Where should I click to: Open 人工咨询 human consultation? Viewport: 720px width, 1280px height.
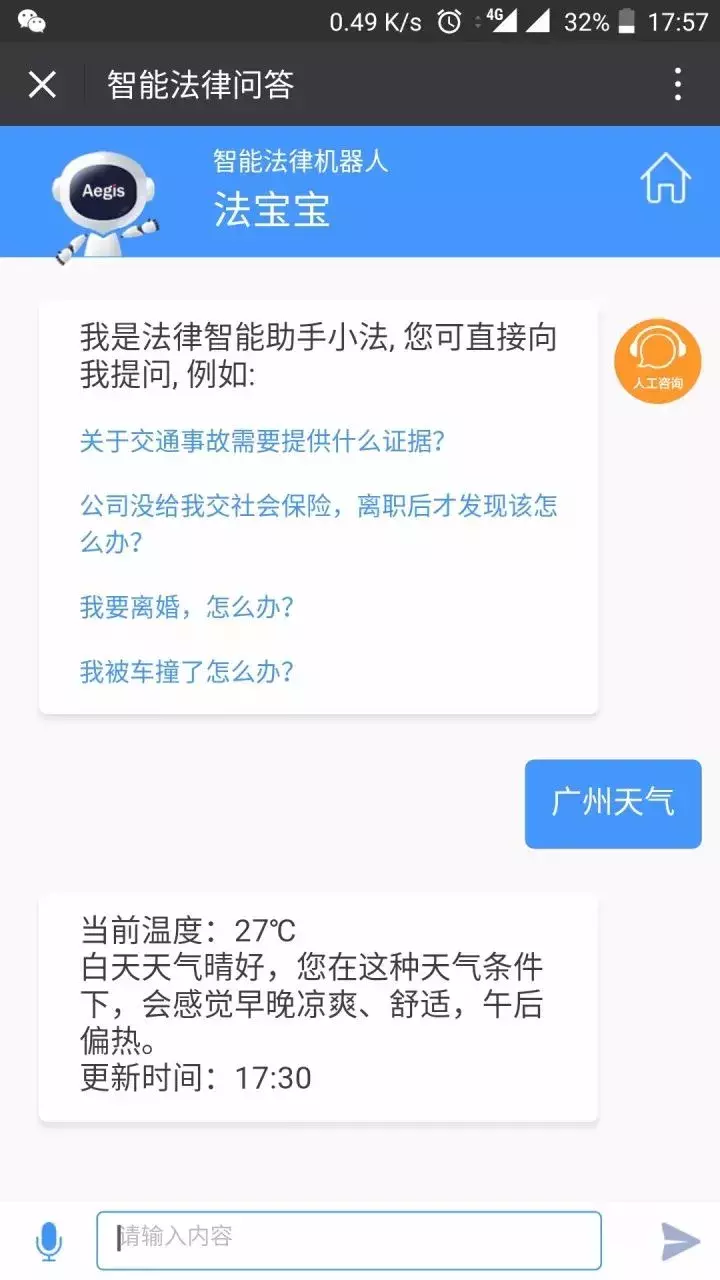[657, 361]
